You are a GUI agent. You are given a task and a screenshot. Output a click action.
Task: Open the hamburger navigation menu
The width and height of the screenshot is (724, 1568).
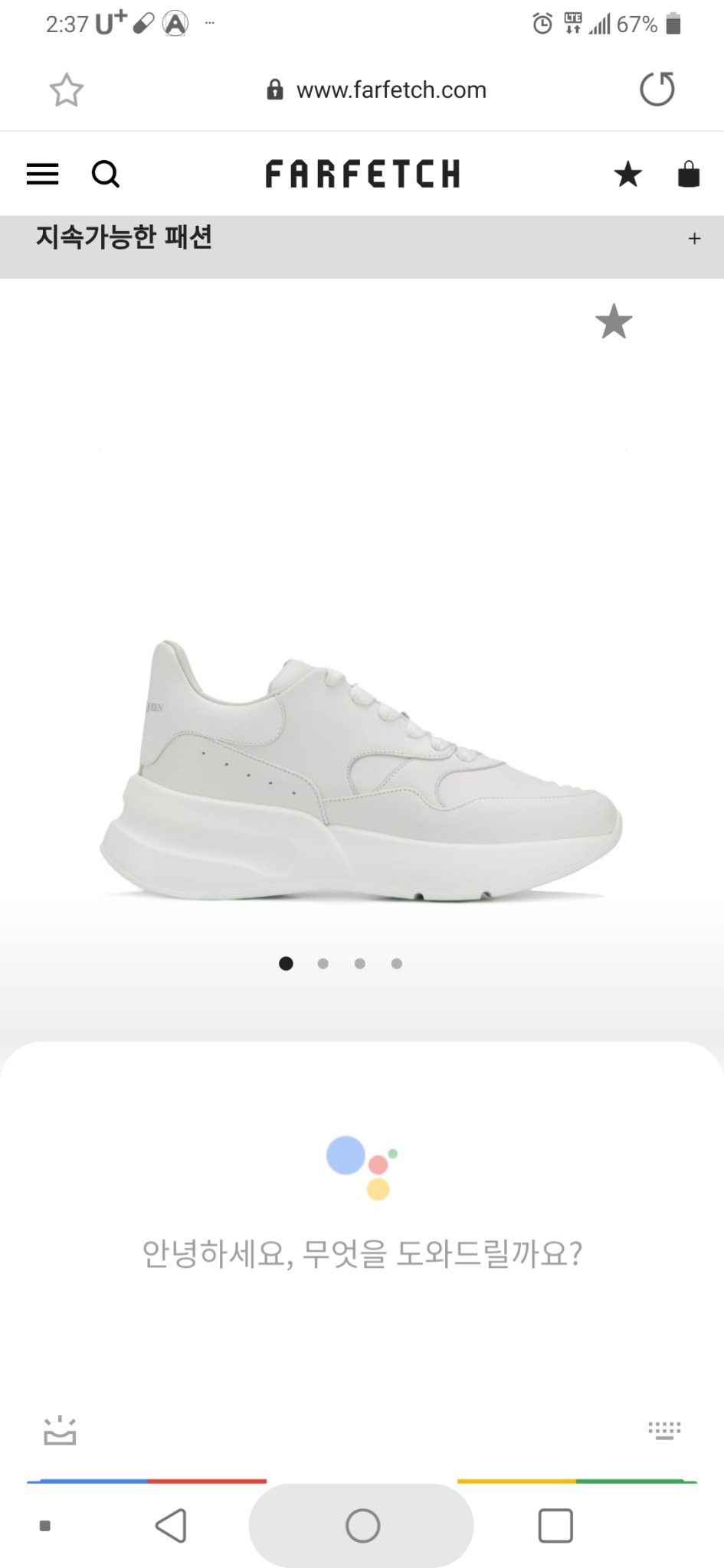coord(42,175)
